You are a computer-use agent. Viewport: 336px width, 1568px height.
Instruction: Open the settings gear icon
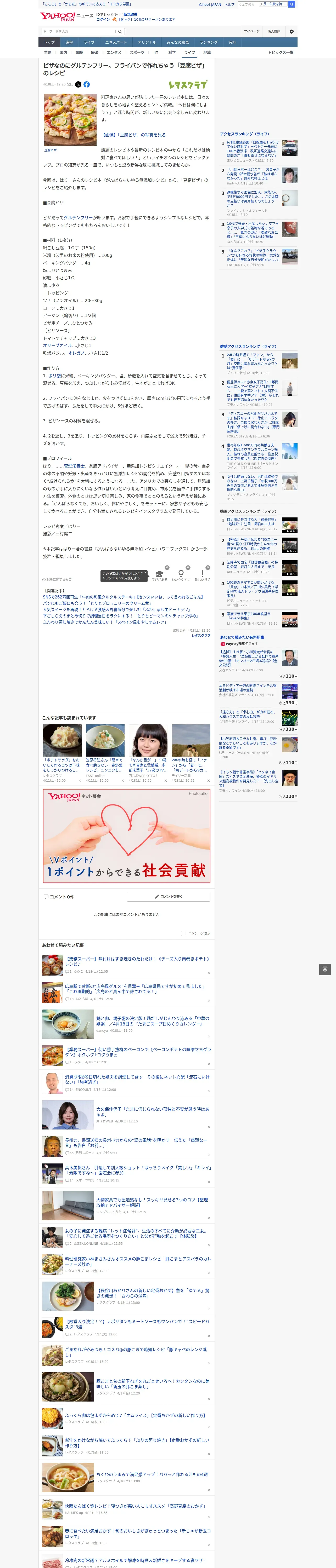tap(292, 32)
